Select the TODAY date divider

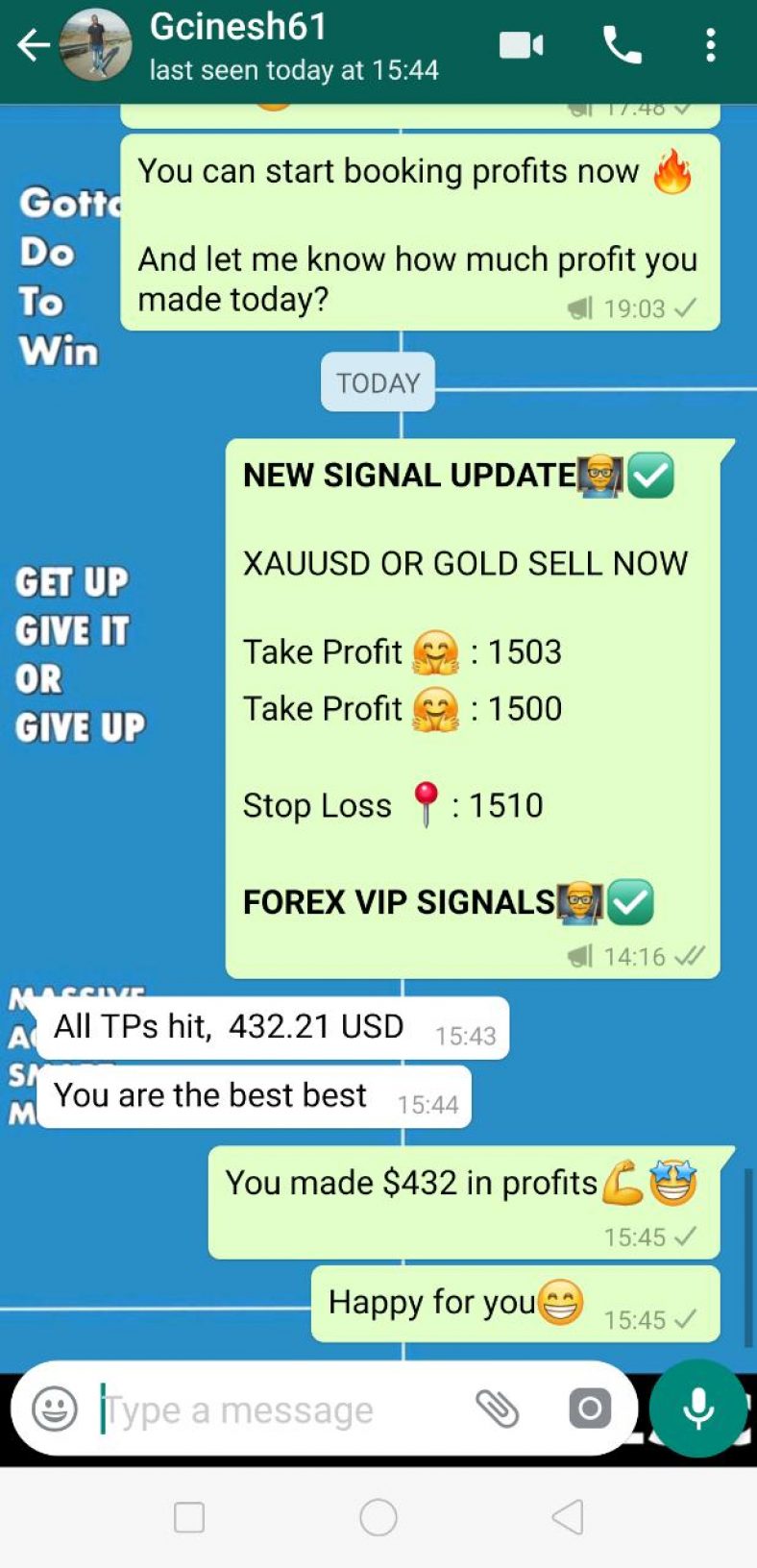point(378,382)
